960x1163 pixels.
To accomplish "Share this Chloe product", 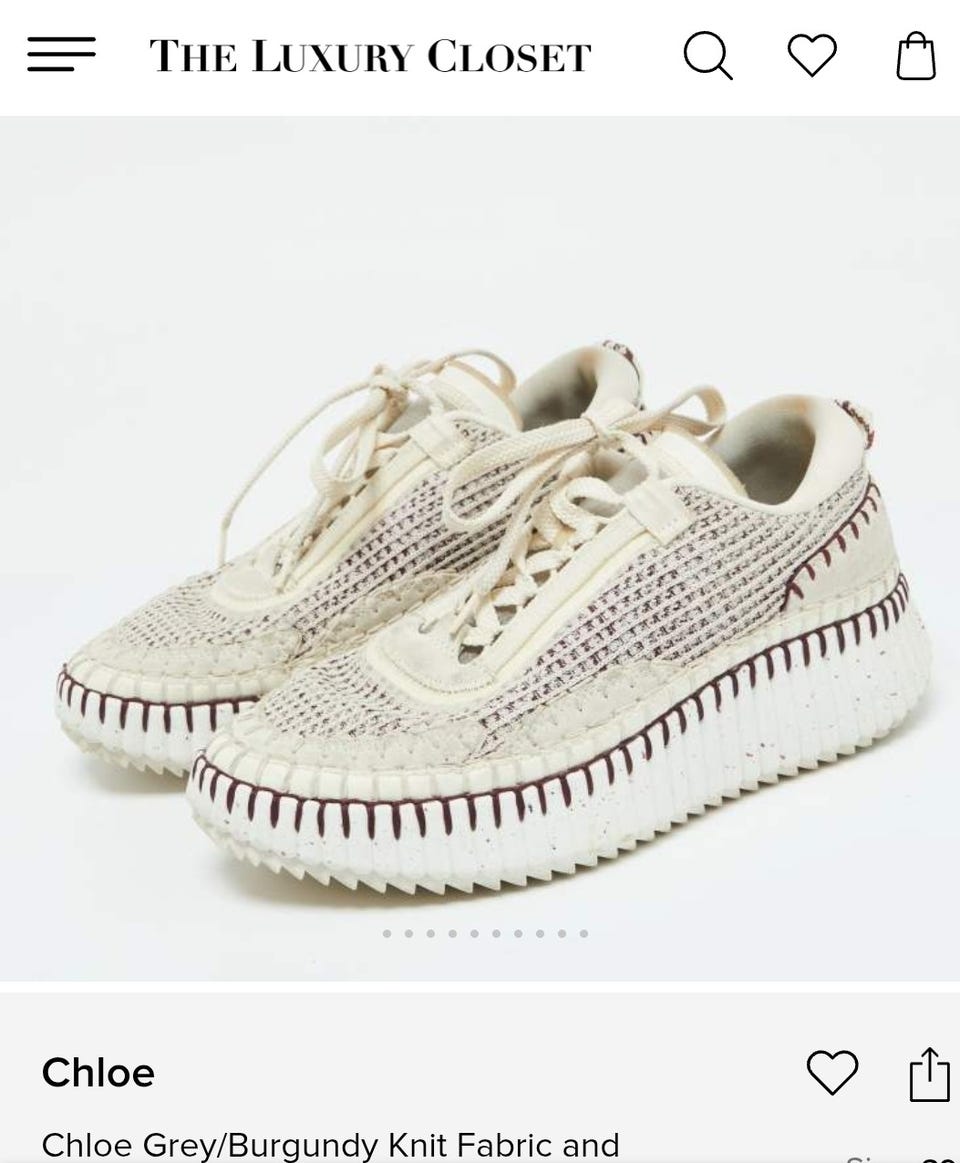I will (928, 1074).
